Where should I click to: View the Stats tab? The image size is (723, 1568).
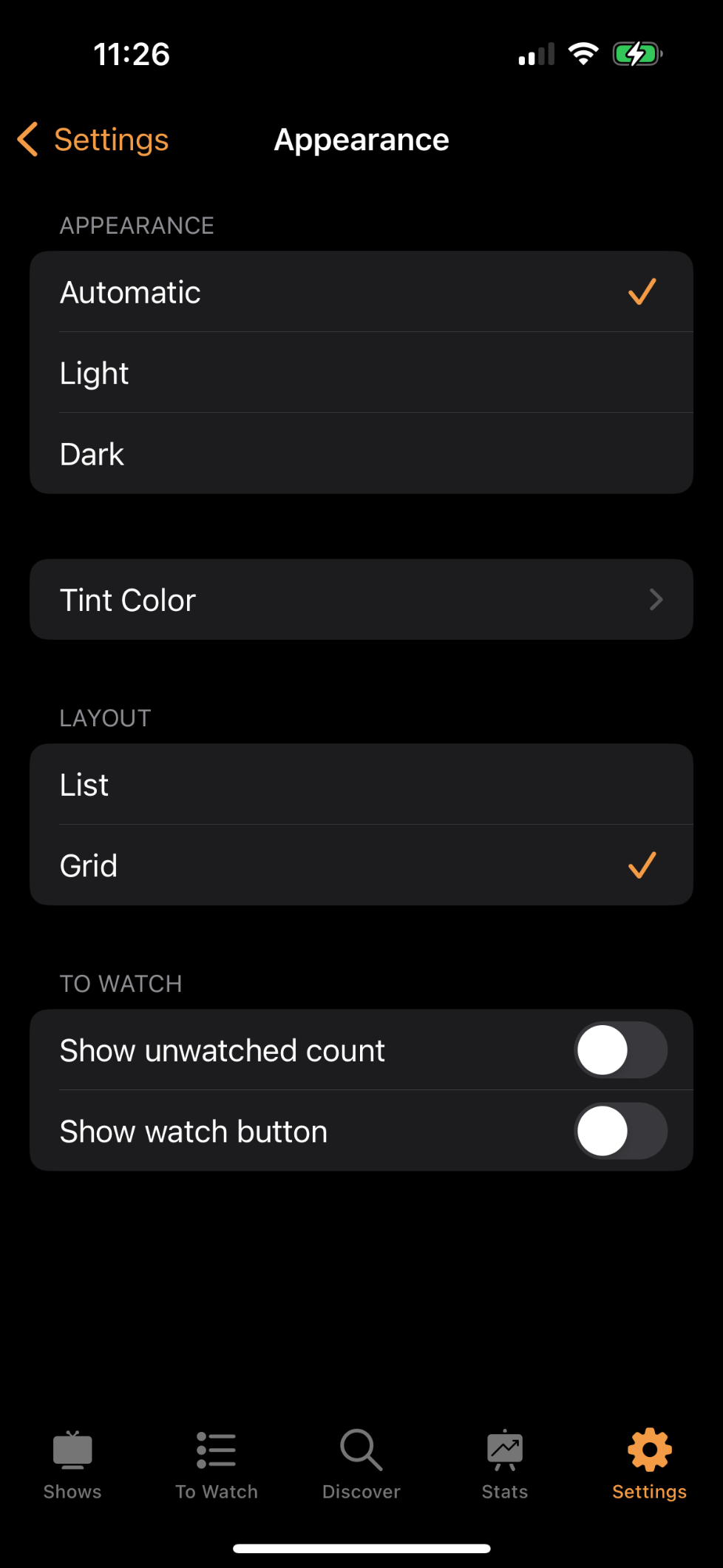point(505,1464)
